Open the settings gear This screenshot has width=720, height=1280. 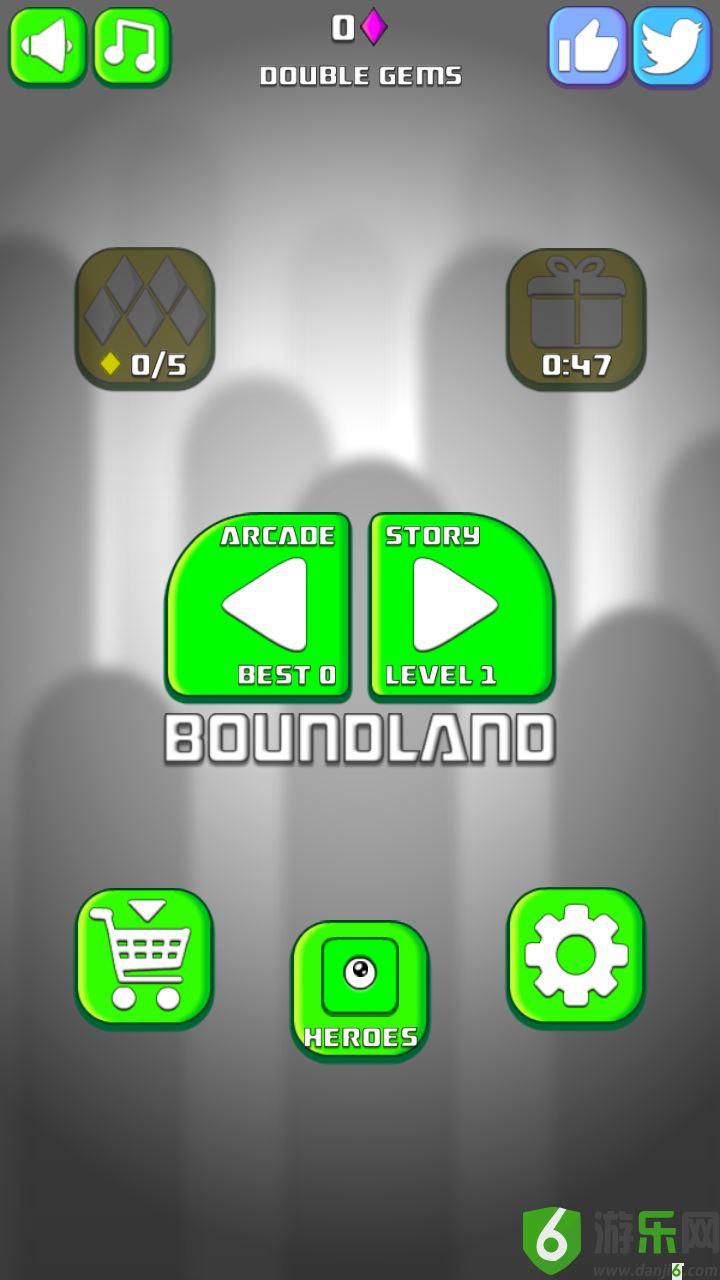(x=576, y=955)
